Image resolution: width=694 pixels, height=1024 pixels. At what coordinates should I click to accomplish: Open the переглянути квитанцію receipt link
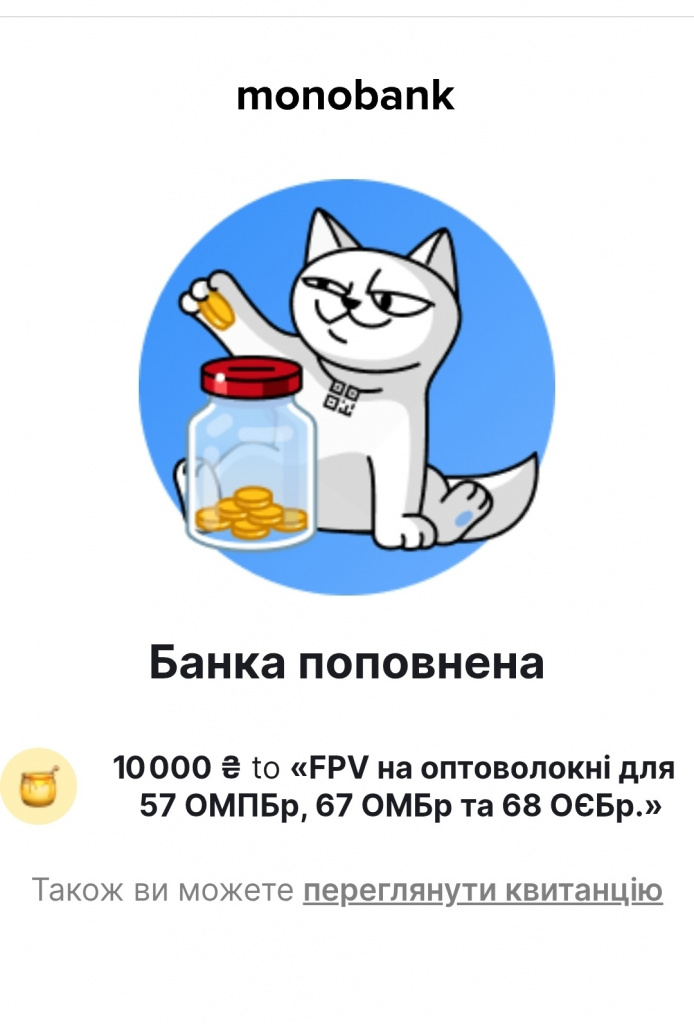pyautogui.click(x=482, y=890)
